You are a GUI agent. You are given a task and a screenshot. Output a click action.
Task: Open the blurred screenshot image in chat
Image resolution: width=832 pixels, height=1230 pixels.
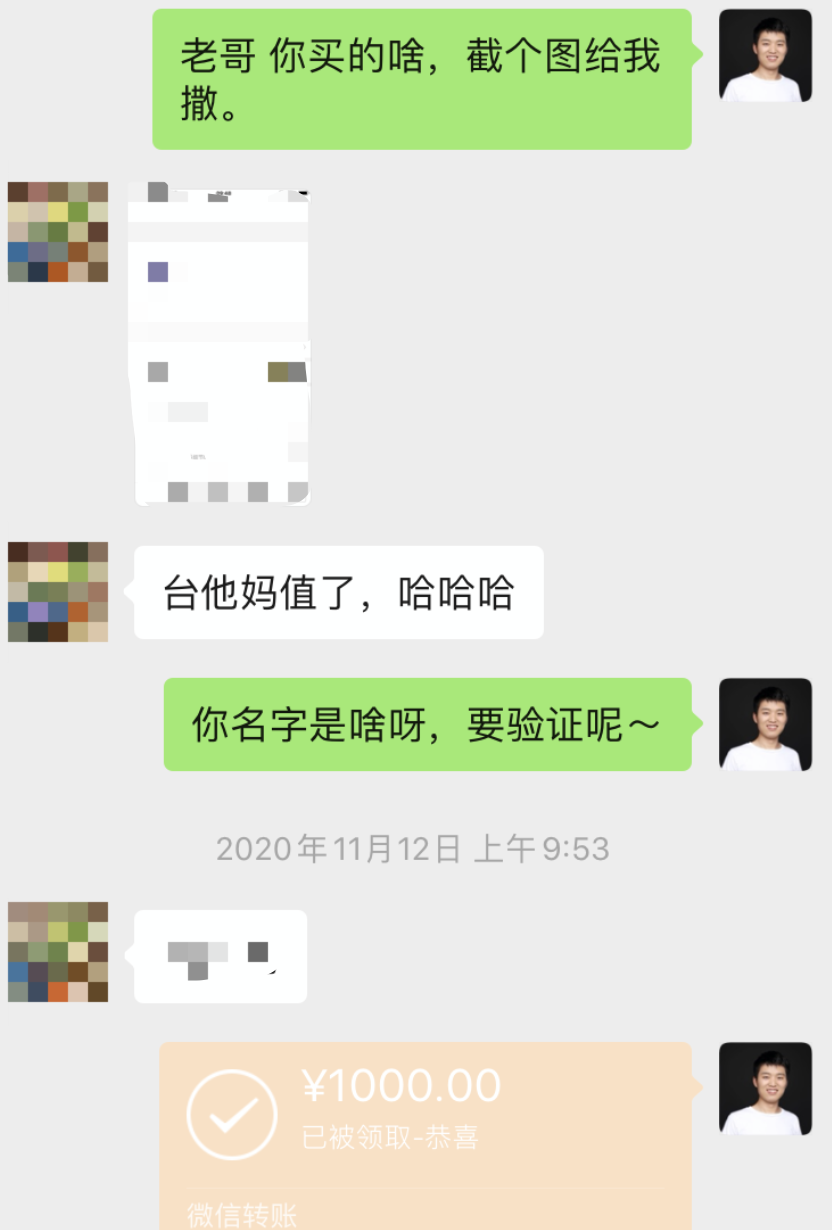(222, 343)
